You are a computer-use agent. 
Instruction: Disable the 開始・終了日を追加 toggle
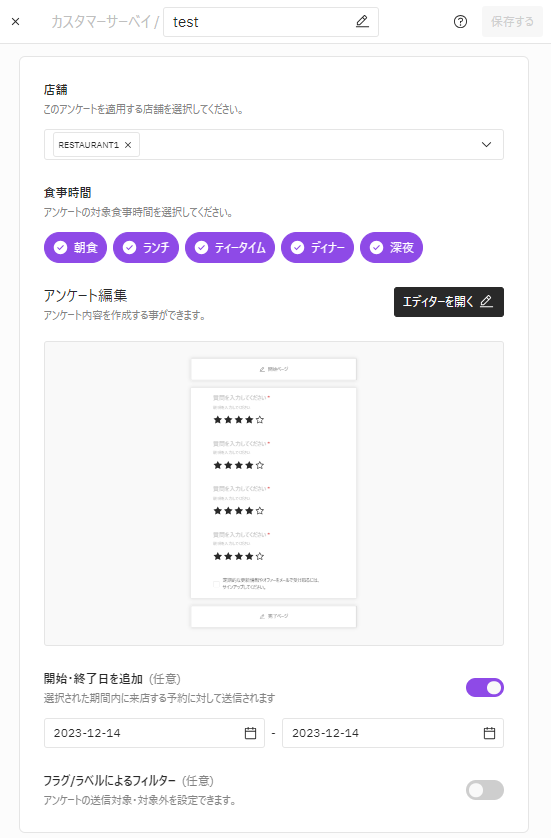pyautogui.click(x=485, y=688)
